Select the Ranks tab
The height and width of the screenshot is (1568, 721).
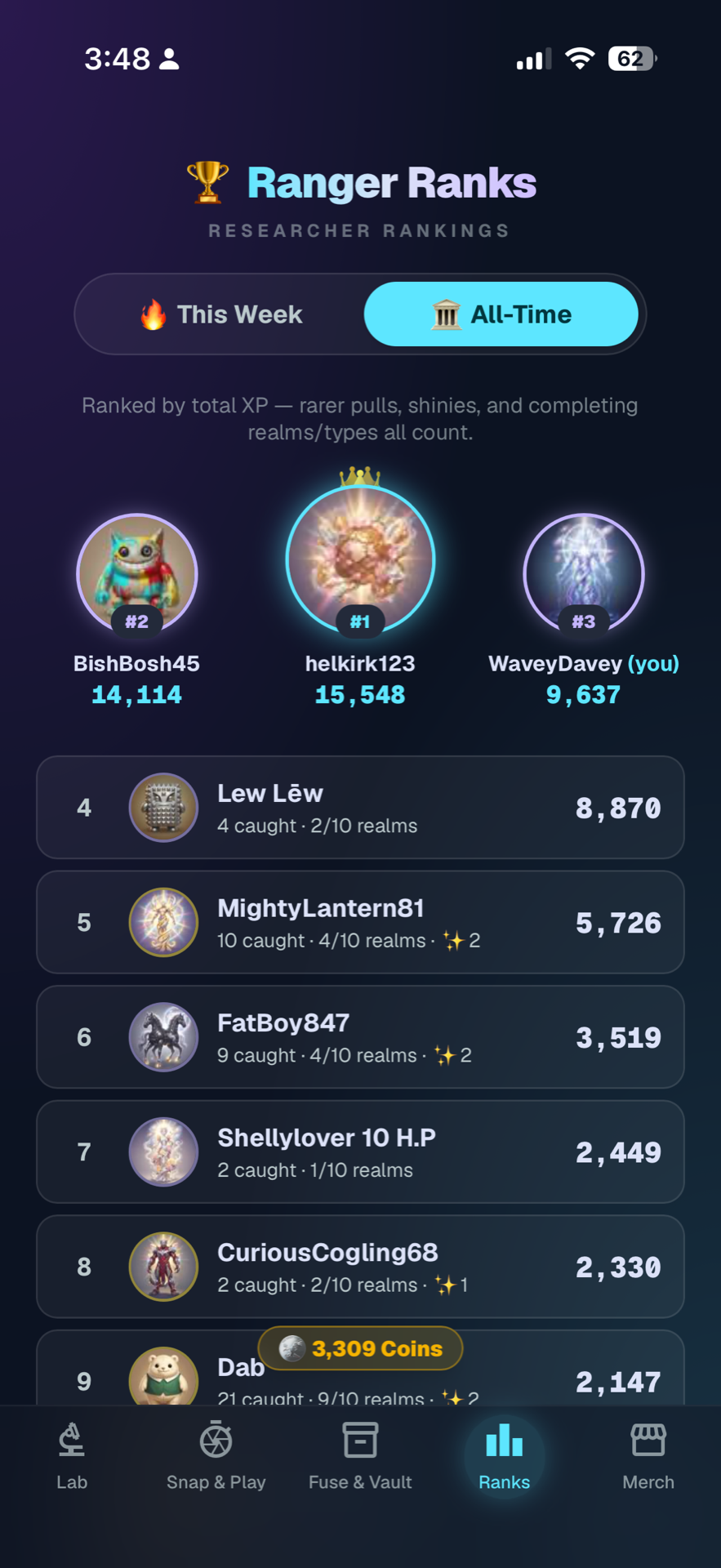pos(505,1456)
